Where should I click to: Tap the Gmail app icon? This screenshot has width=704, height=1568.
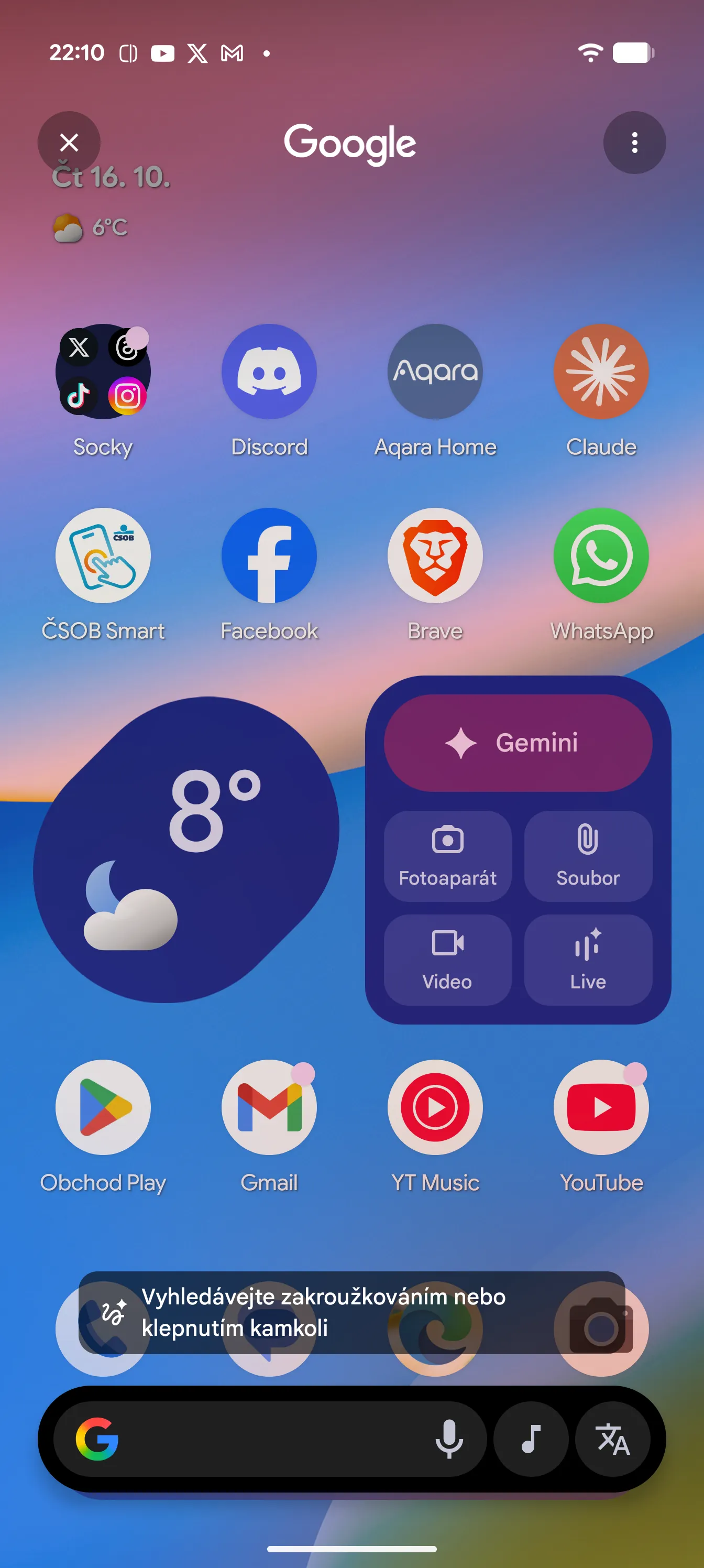coord(269,1107)
